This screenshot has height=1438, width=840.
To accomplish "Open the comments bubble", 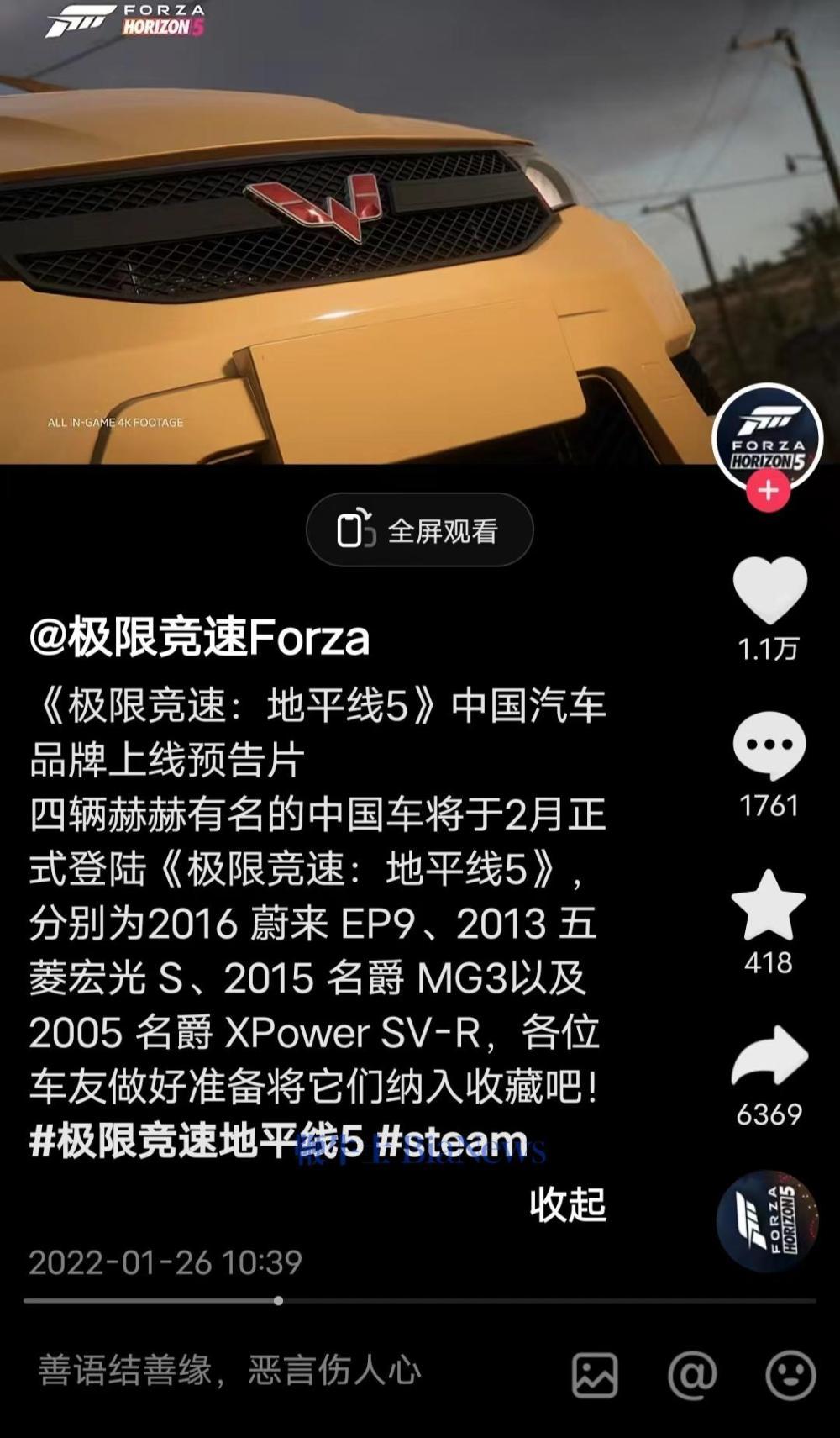I will [x=769, y=745].
